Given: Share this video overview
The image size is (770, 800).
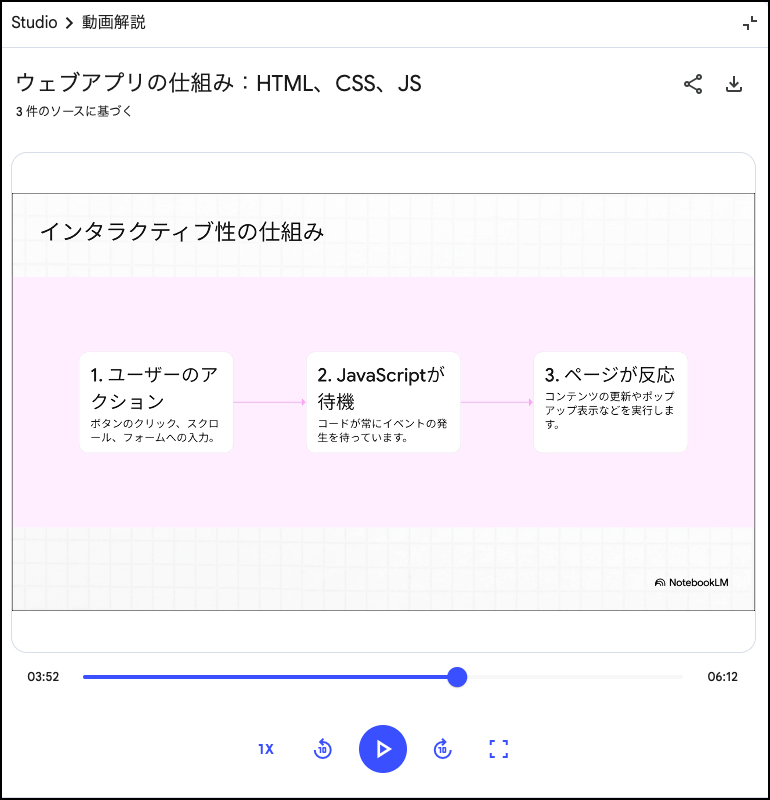Looking at the screenshot, I should (x=693, y=84).
